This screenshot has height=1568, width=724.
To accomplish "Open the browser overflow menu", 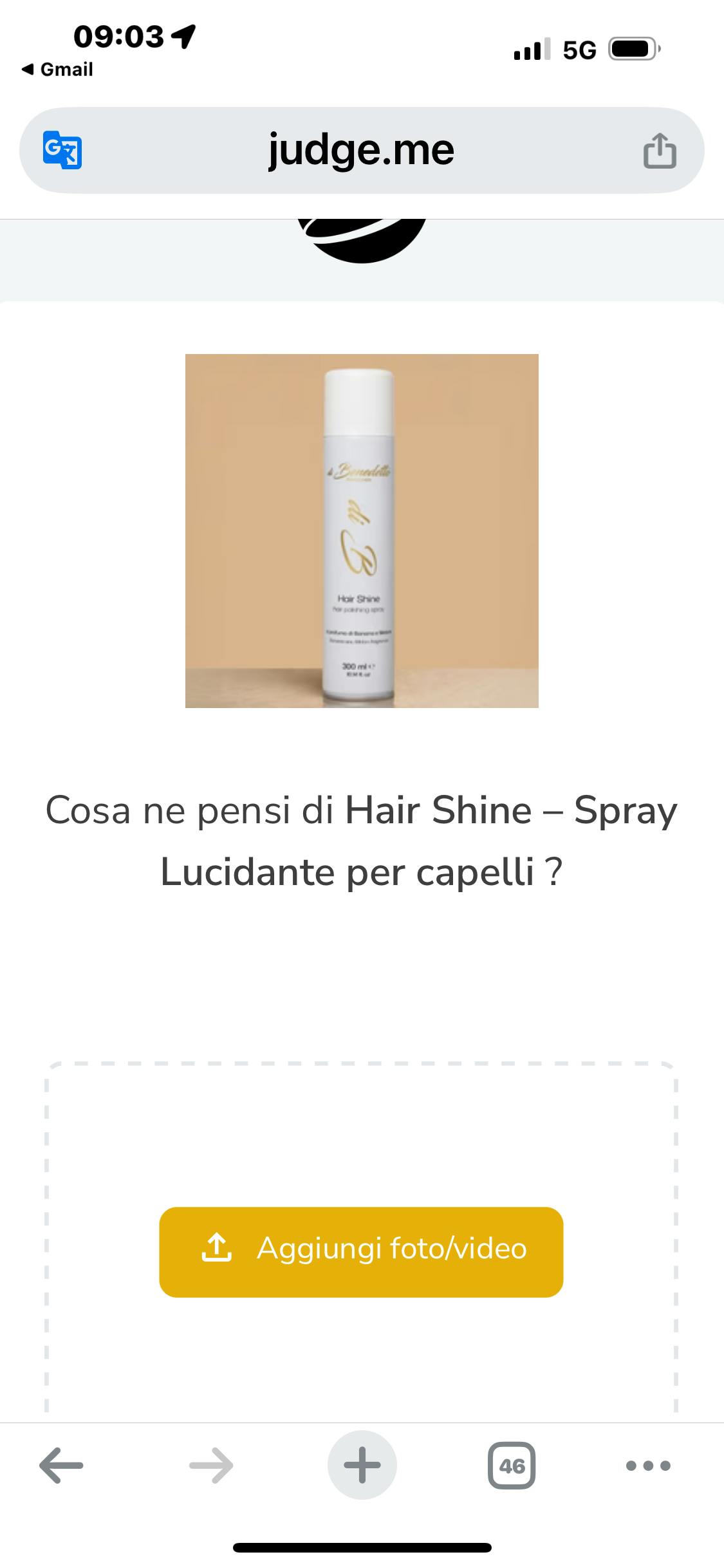I will (648, 1466).
